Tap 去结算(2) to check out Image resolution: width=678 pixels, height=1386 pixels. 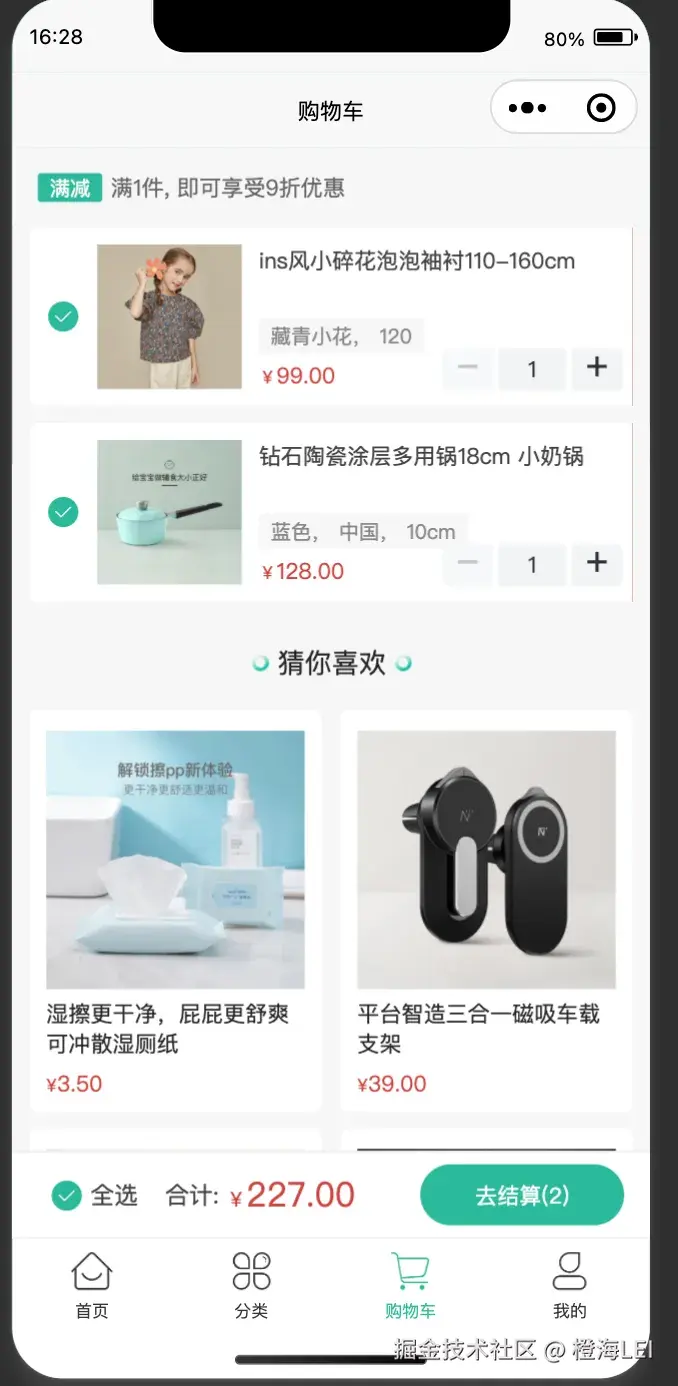pyautogui.click(x=522, y=1195)
